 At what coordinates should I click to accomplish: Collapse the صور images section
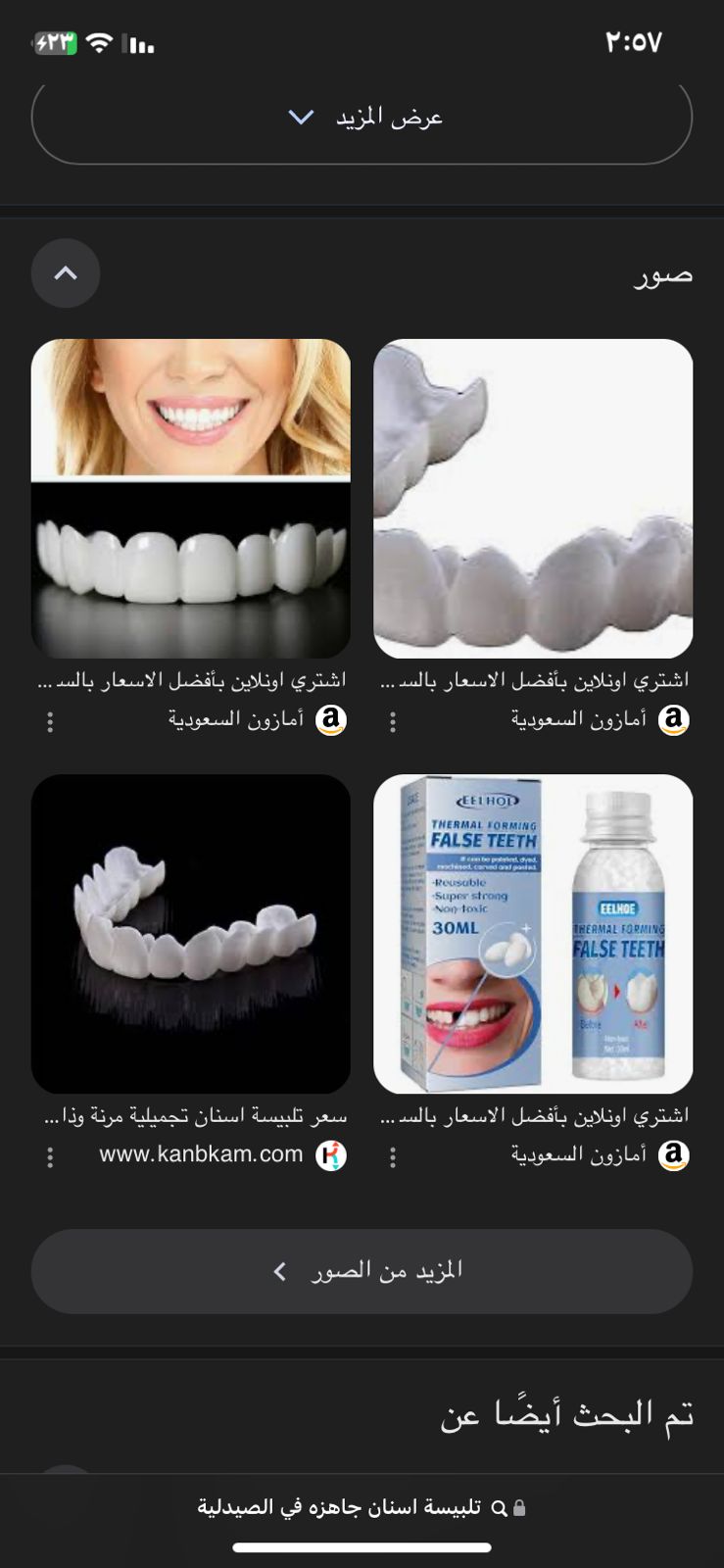click(66, 273)
